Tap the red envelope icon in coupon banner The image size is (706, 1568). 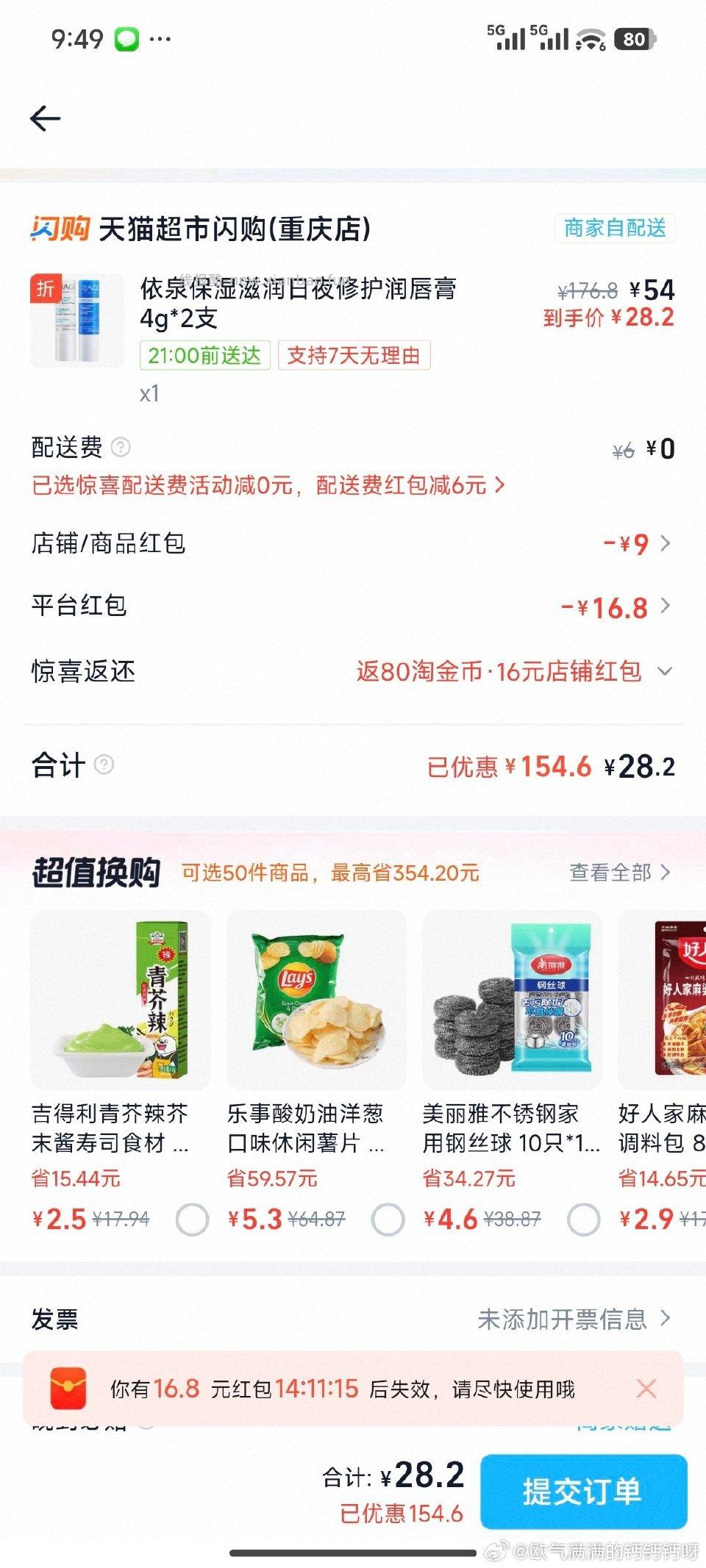click(x=70, y=1389)
